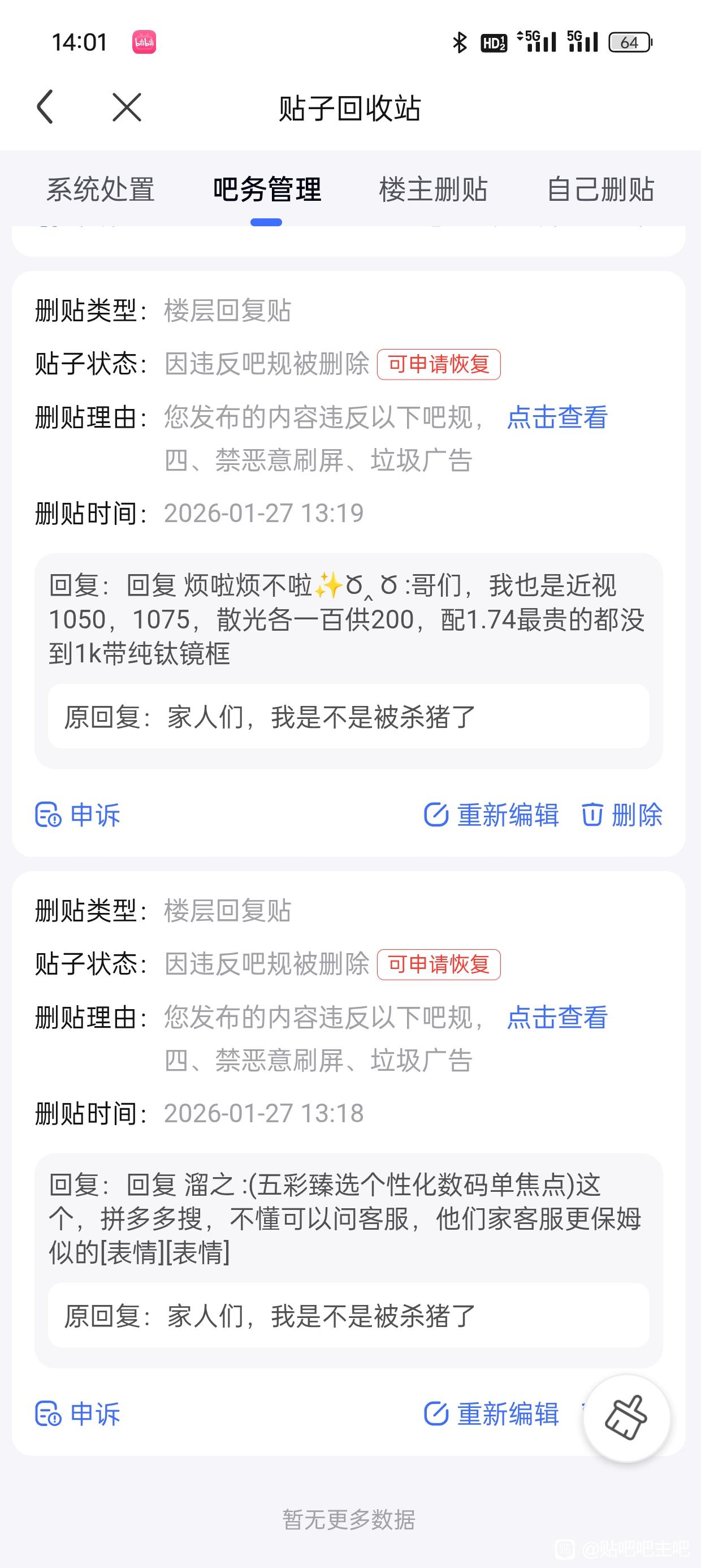This screenshot has height=1568, width=701.
Task: Tap the floating broom clean-up button
Action: pyautogui.click(x=626, y=1418)
